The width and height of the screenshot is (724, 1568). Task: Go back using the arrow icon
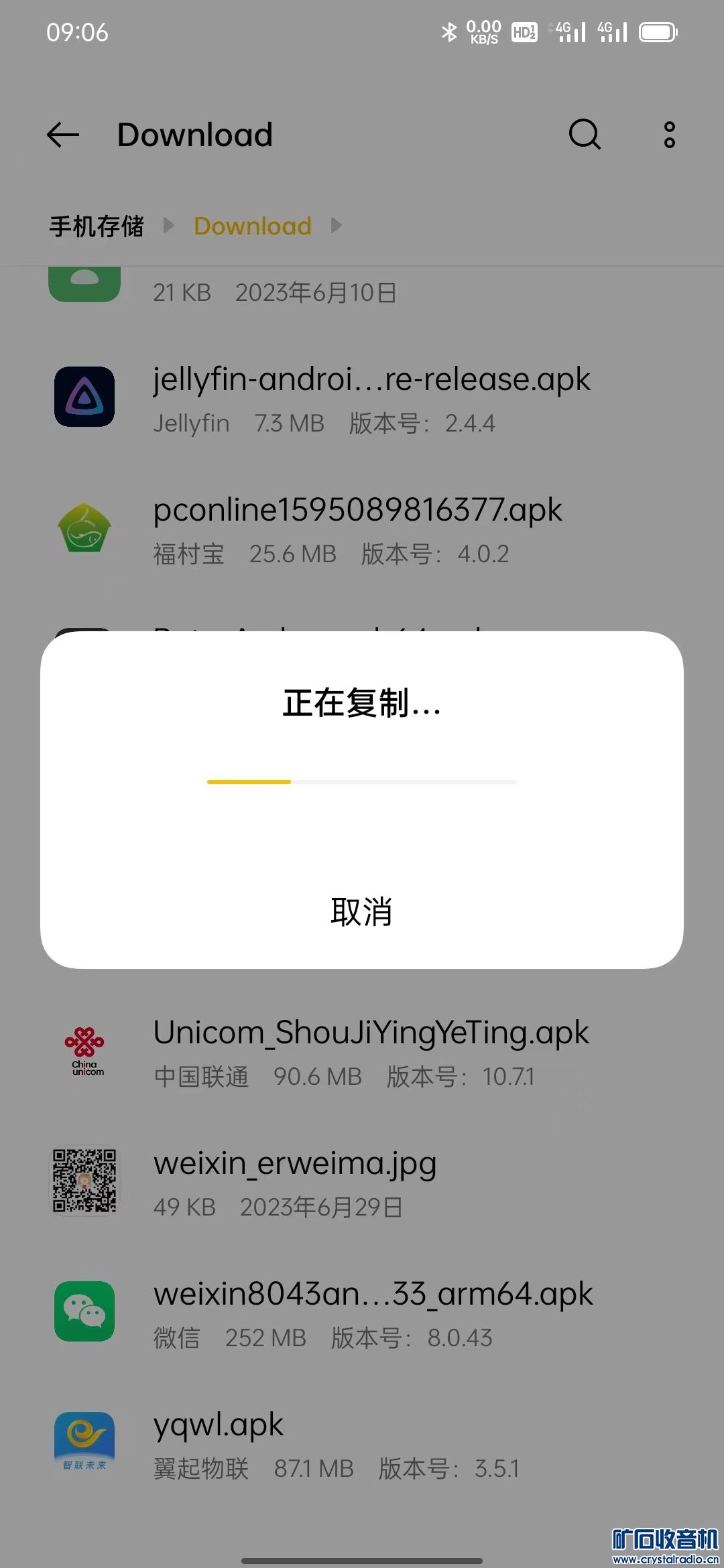[64, 135]
